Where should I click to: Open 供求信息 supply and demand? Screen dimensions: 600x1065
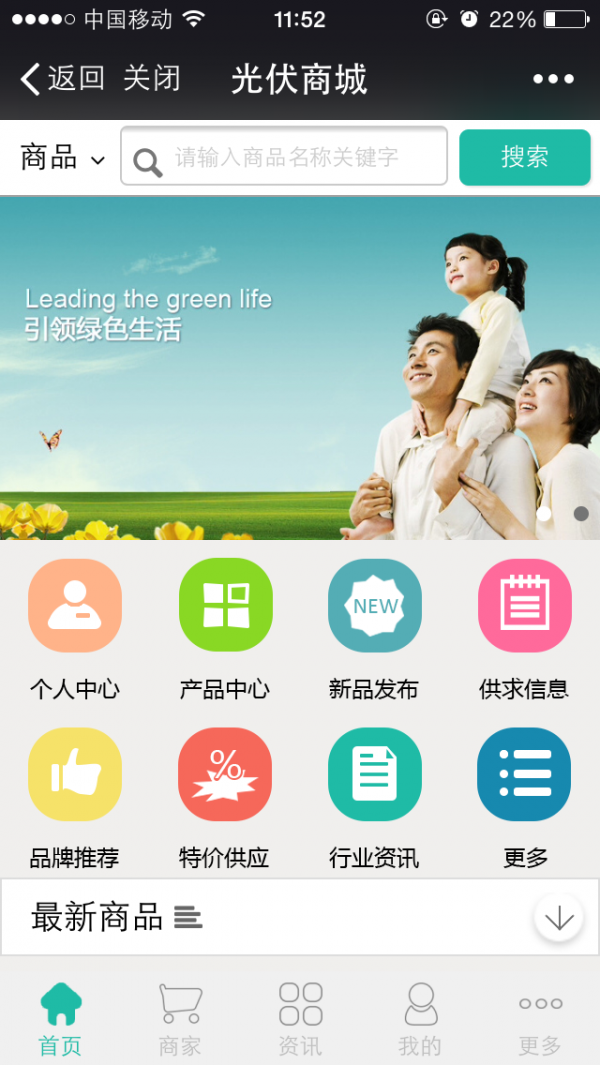tap(524, 606)
